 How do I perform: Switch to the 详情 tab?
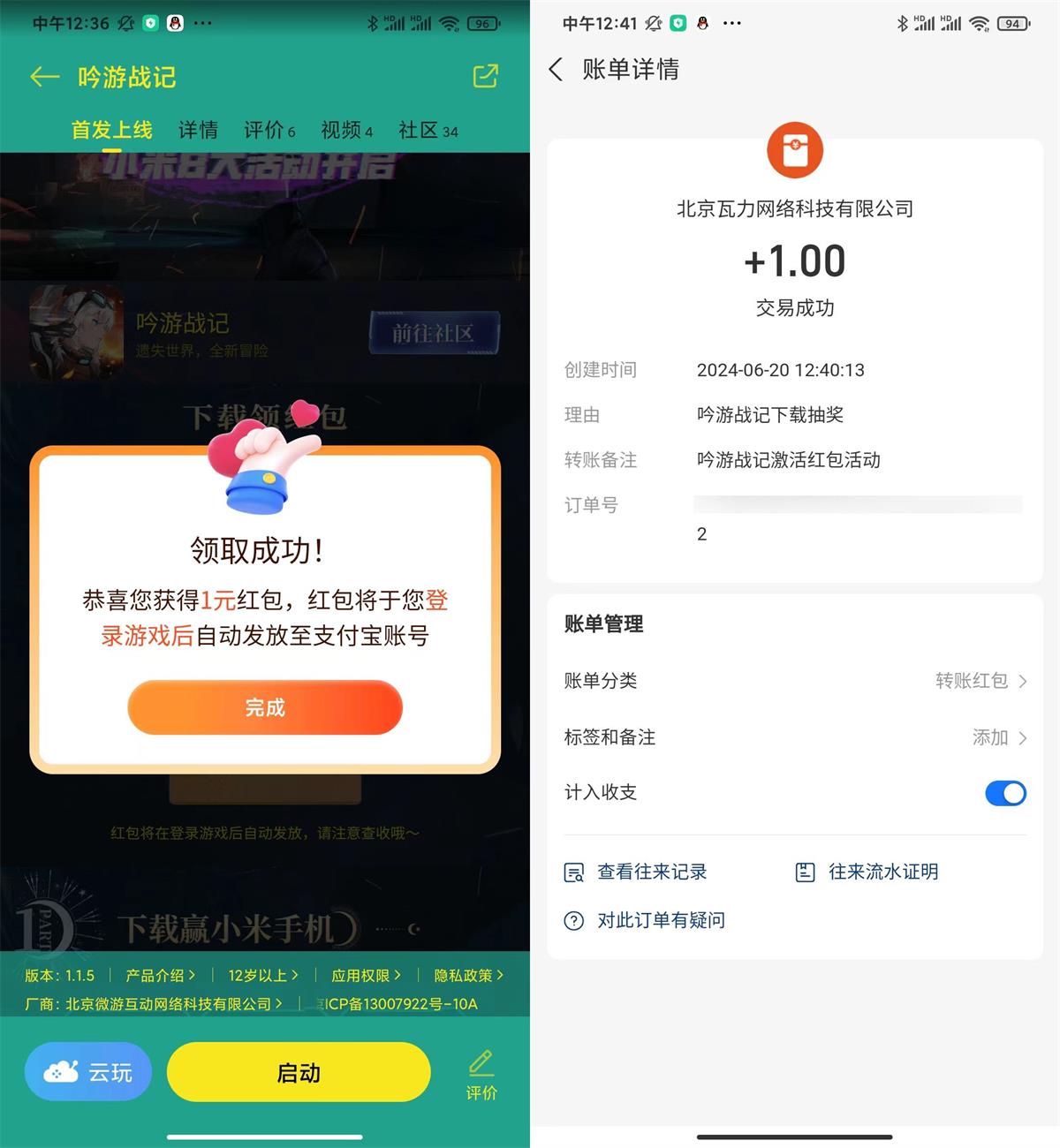(198, 131)
